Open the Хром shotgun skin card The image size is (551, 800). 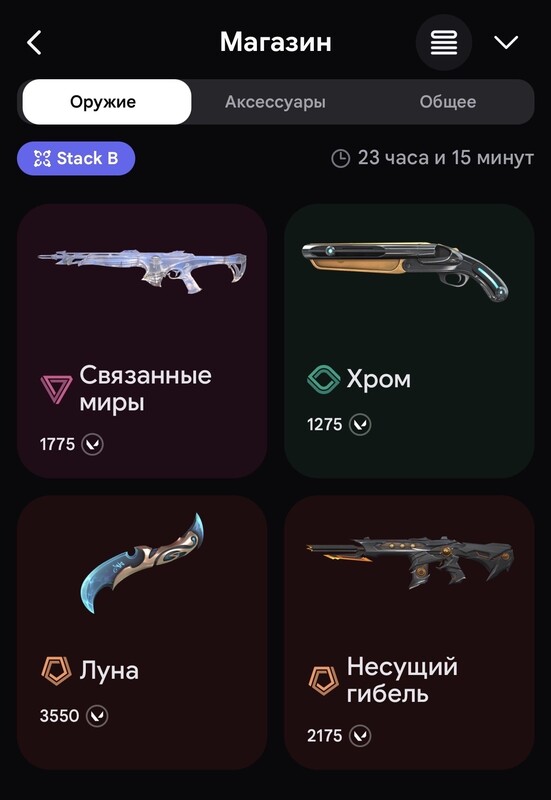click(409, 341)
